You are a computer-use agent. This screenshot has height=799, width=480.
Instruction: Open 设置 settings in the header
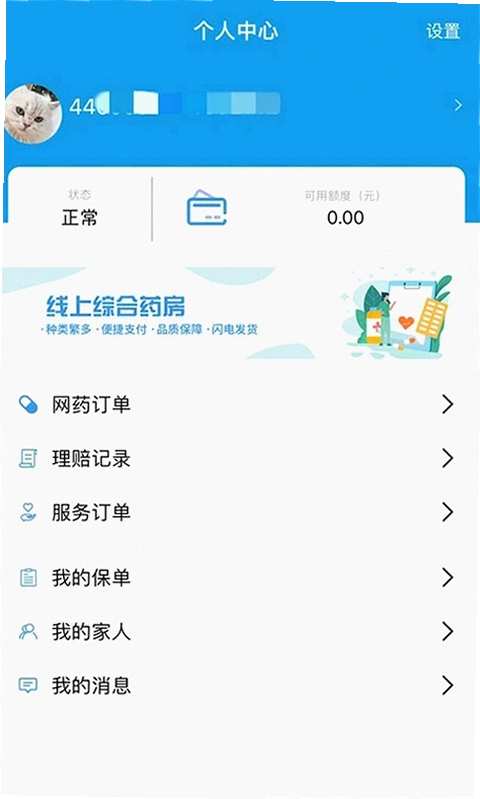tap(443, 31)
